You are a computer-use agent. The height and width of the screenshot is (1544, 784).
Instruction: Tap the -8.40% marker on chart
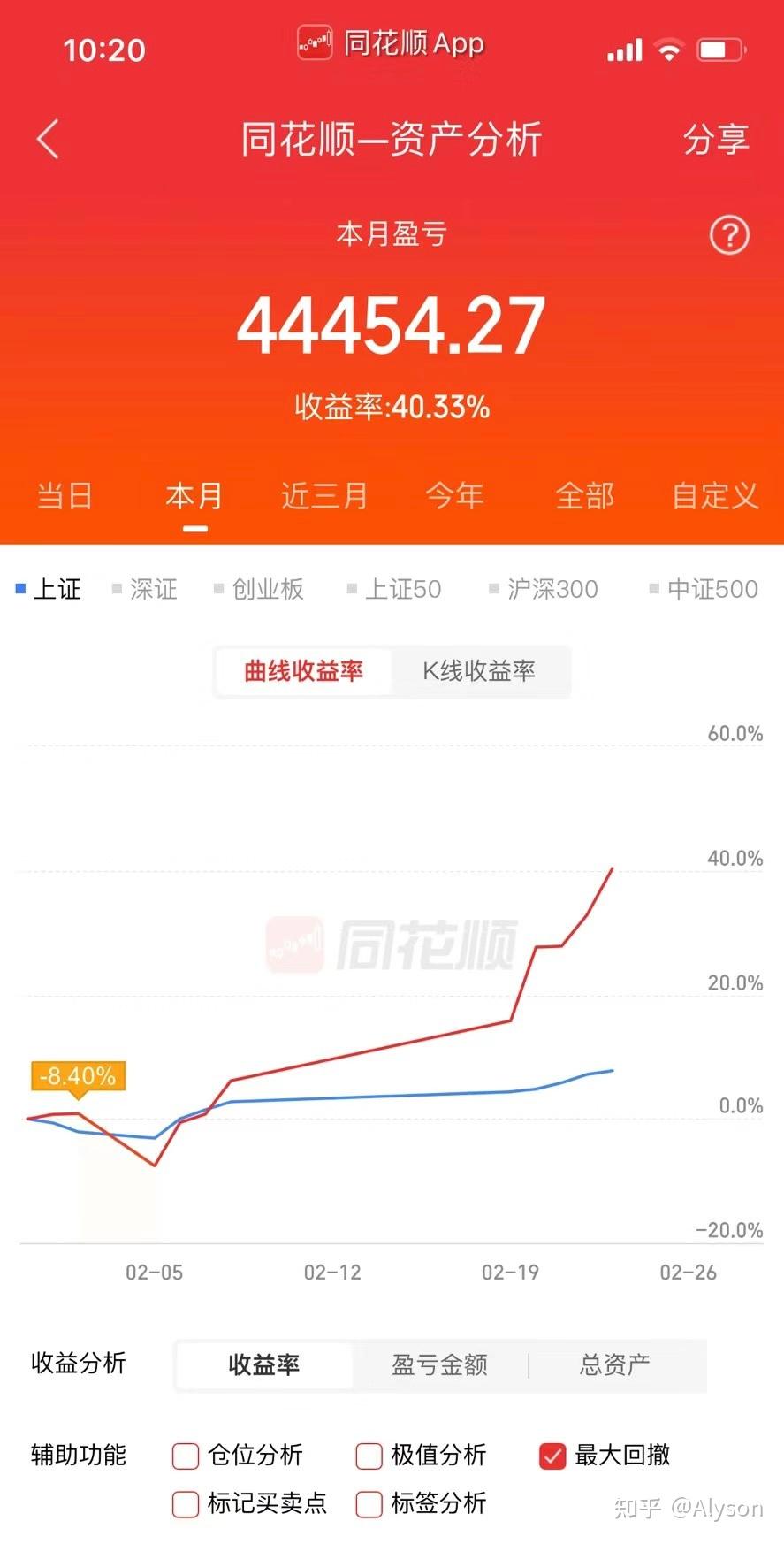point(77,1076)
